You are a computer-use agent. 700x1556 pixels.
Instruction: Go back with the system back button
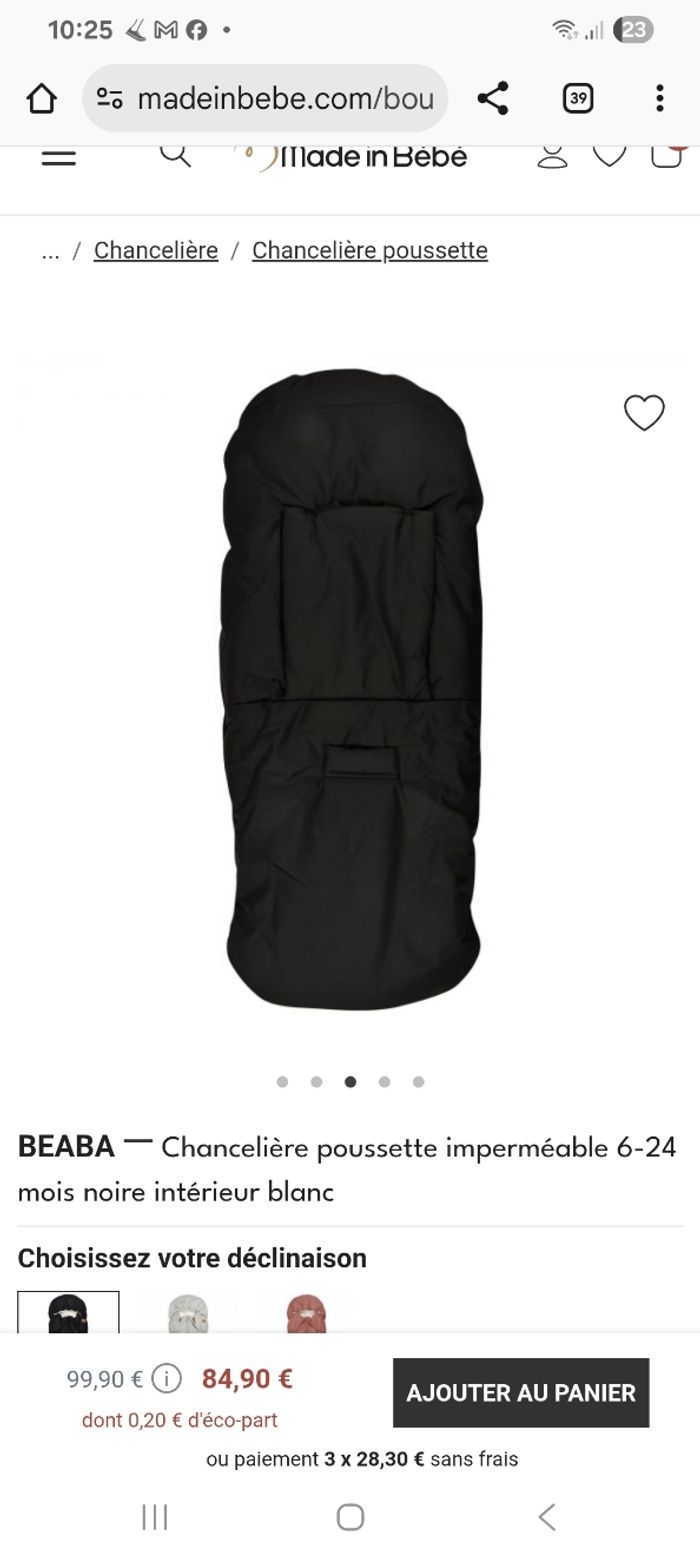click(x=547, y=1517)
